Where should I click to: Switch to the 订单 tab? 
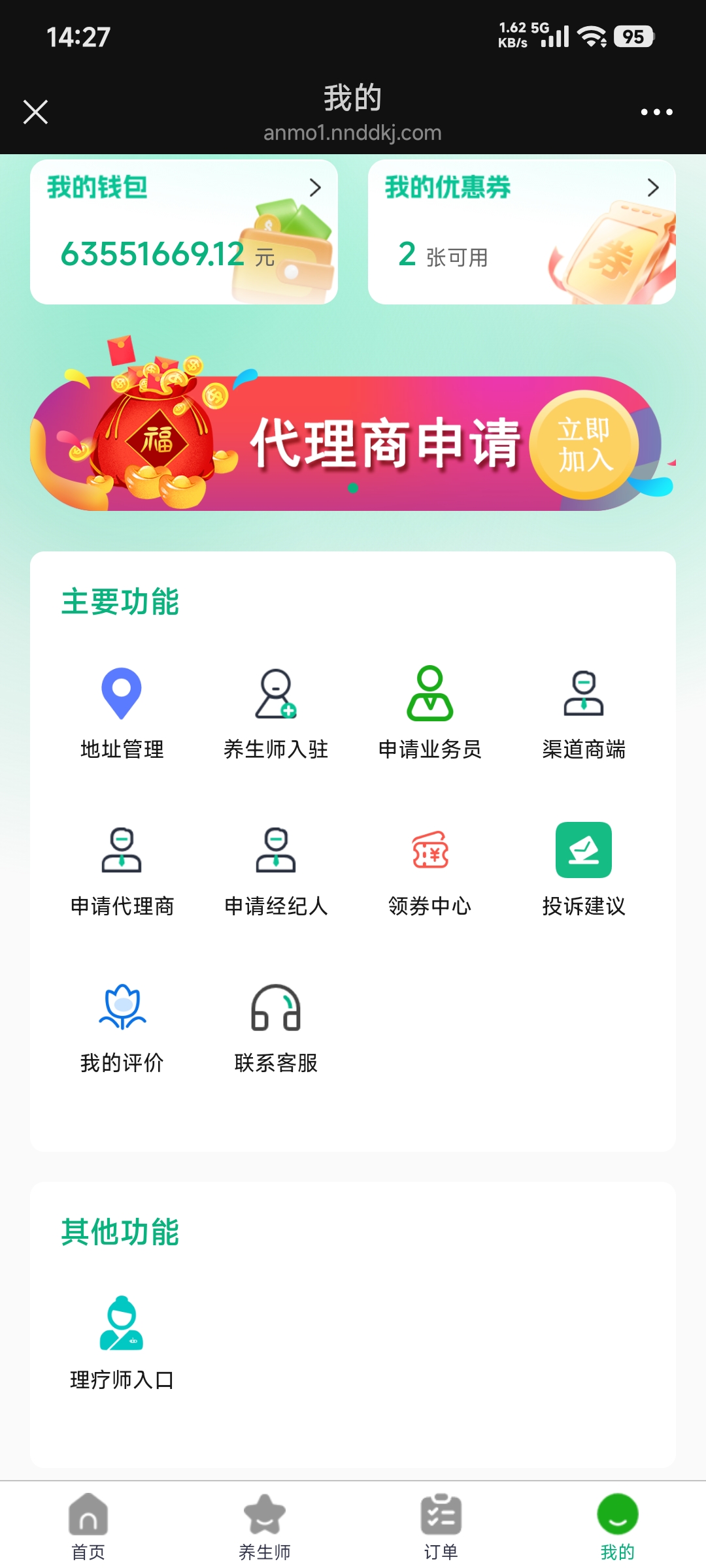(441, 1522)
